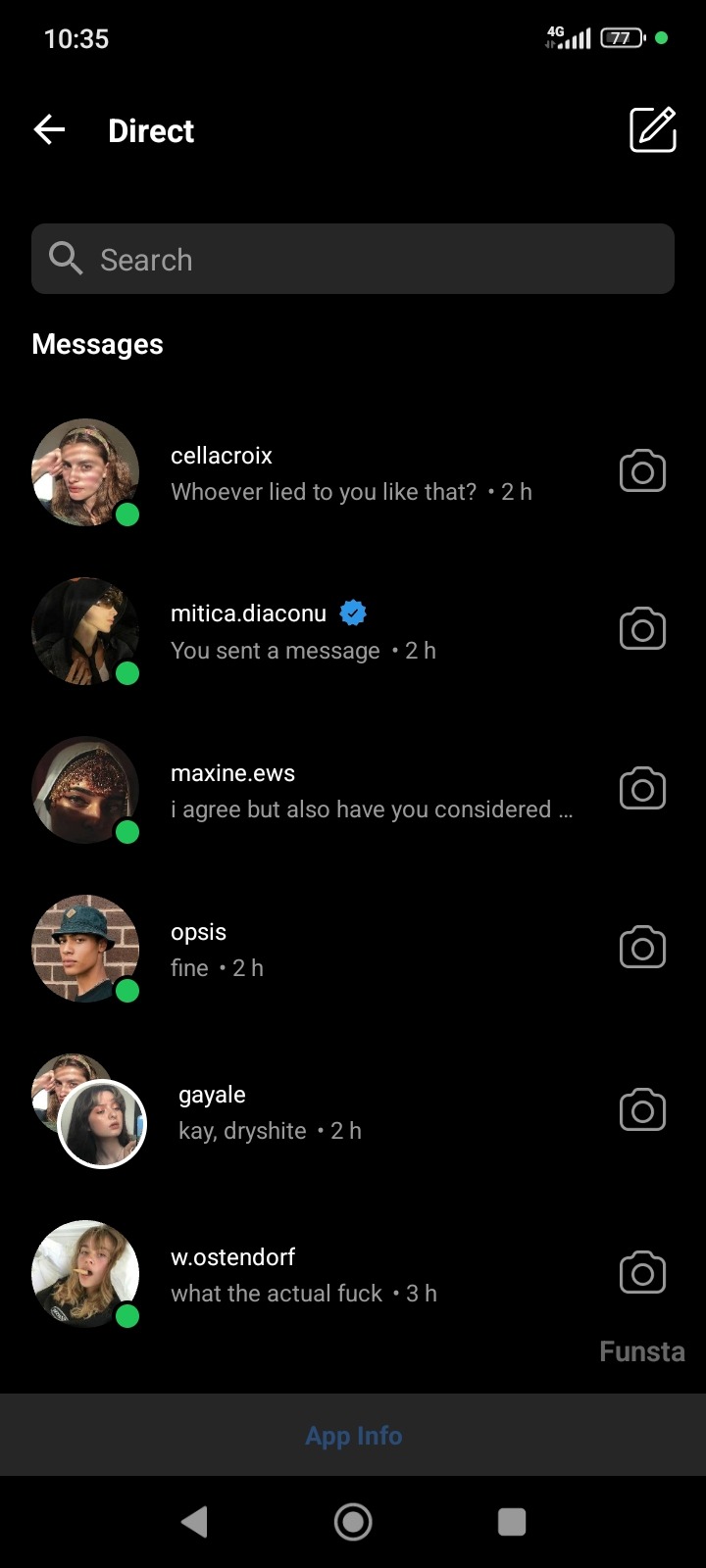The width and height of the screenshot is (706, 1568).
Task: Open App Info
Action: click(353, 1436)
